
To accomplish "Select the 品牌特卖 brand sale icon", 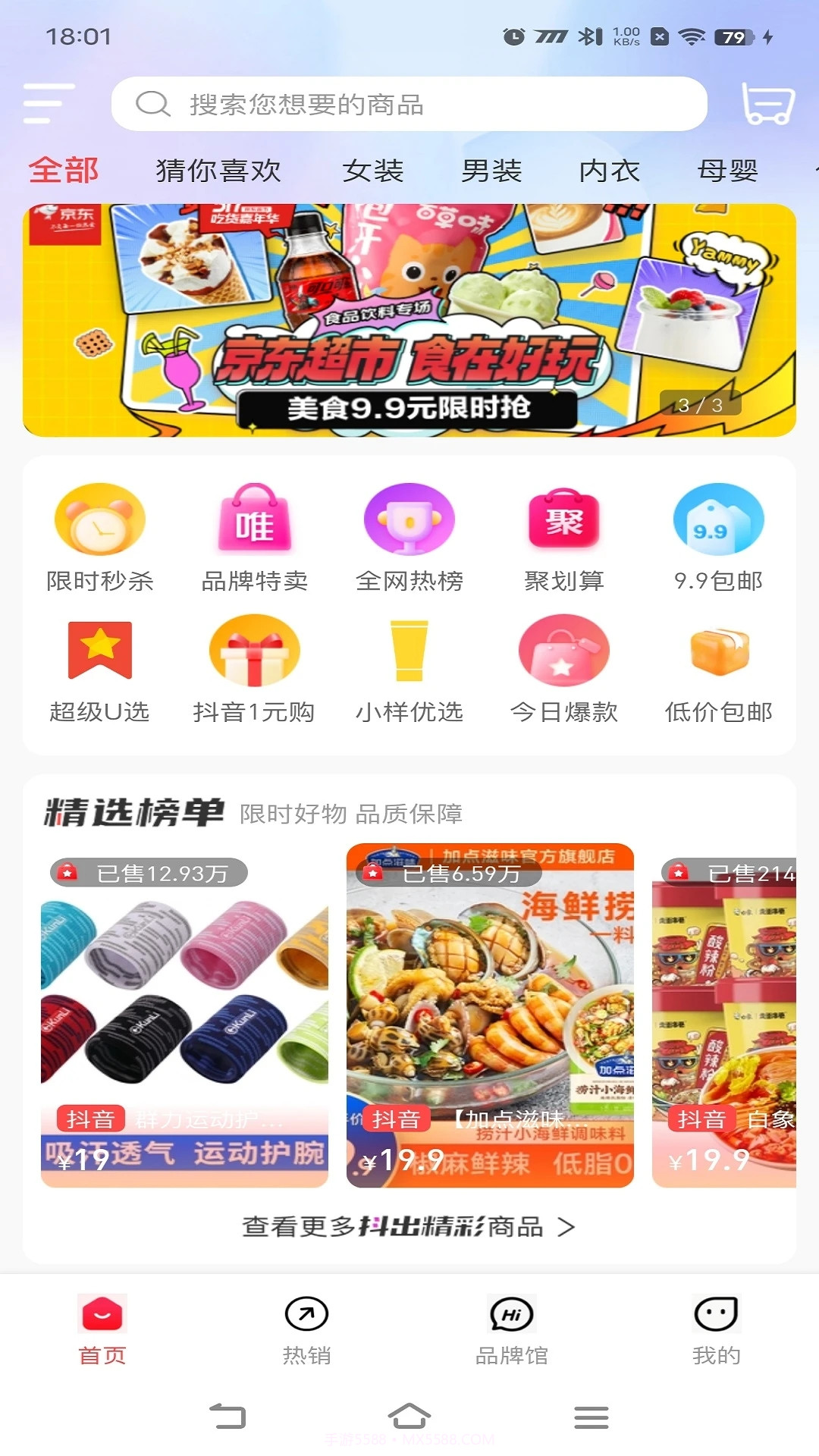I will pyautogui.click(x=254, y=535).
